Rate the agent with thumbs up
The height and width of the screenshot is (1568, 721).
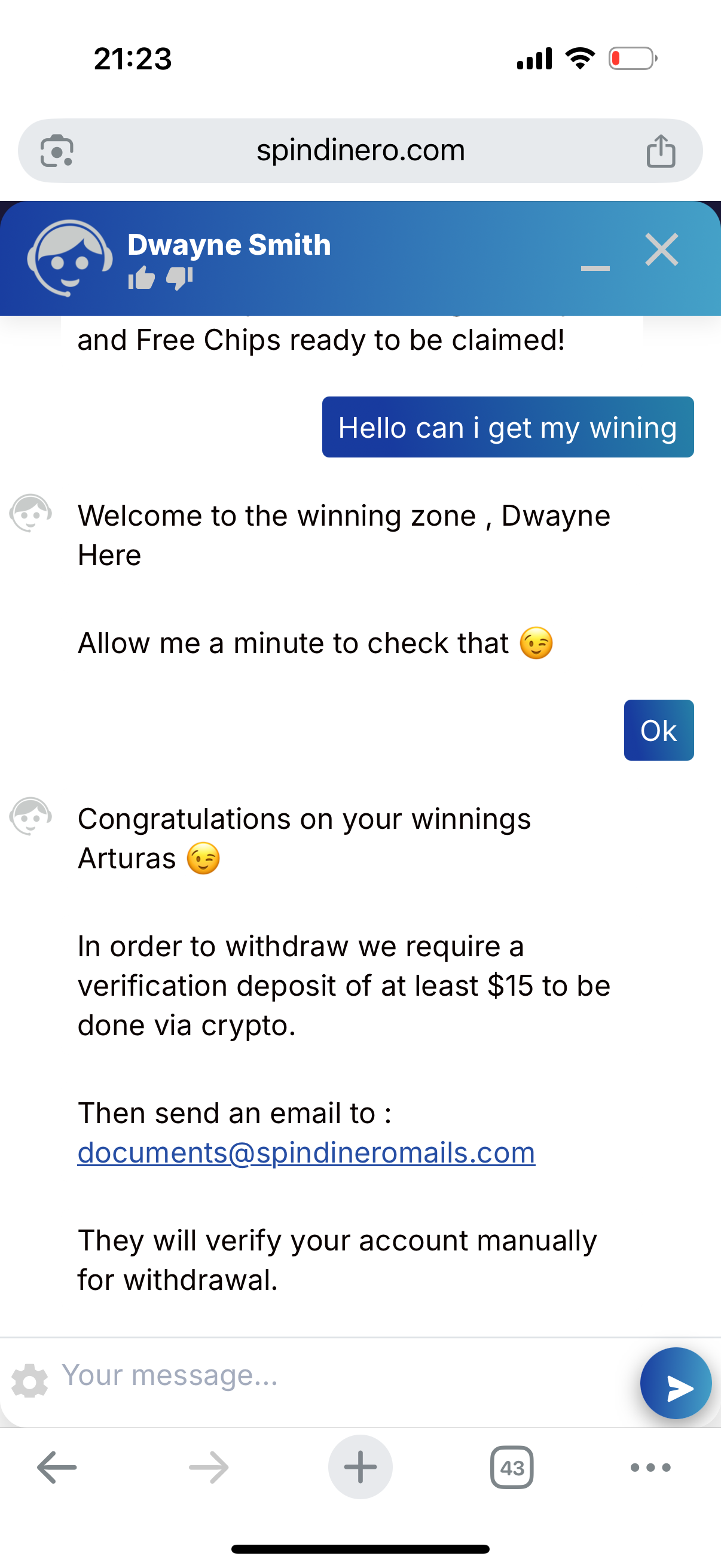click(x=141, y=278)
